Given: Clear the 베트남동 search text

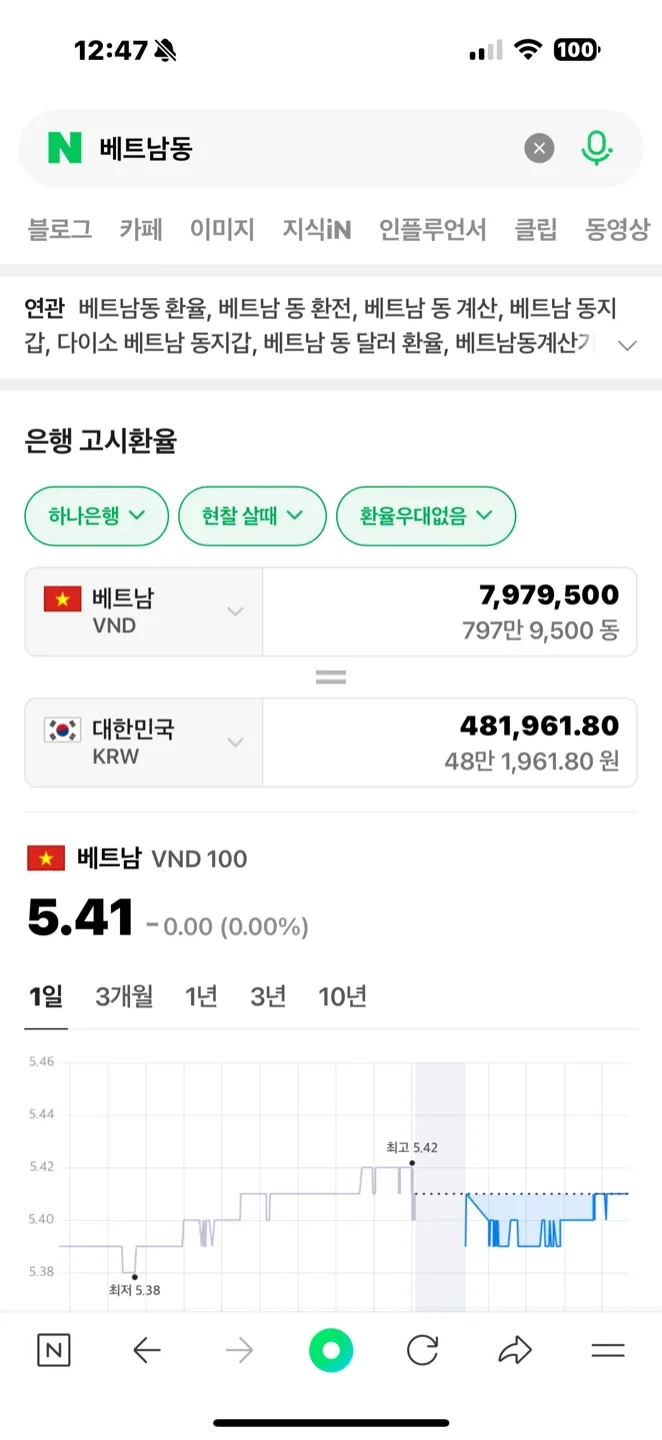Looking at the screenshot, I should coord(539,149).
